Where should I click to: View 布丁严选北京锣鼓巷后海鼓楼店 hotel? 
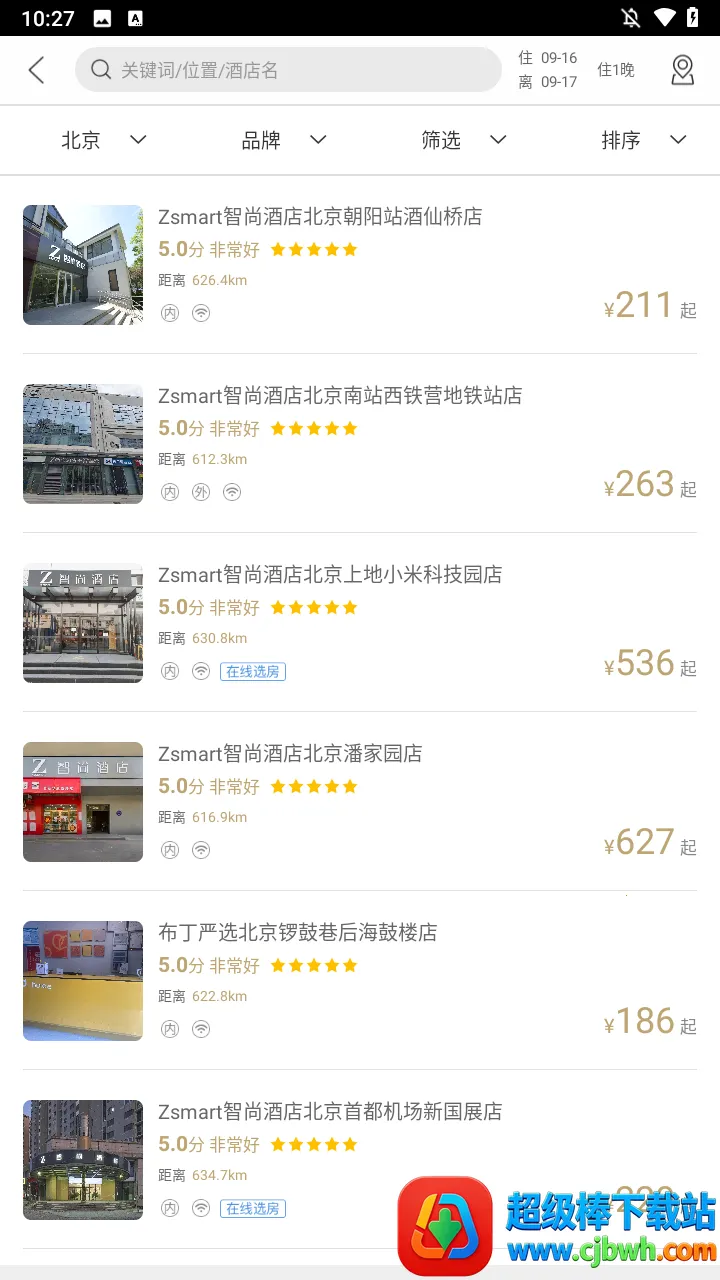click(298, 933)
